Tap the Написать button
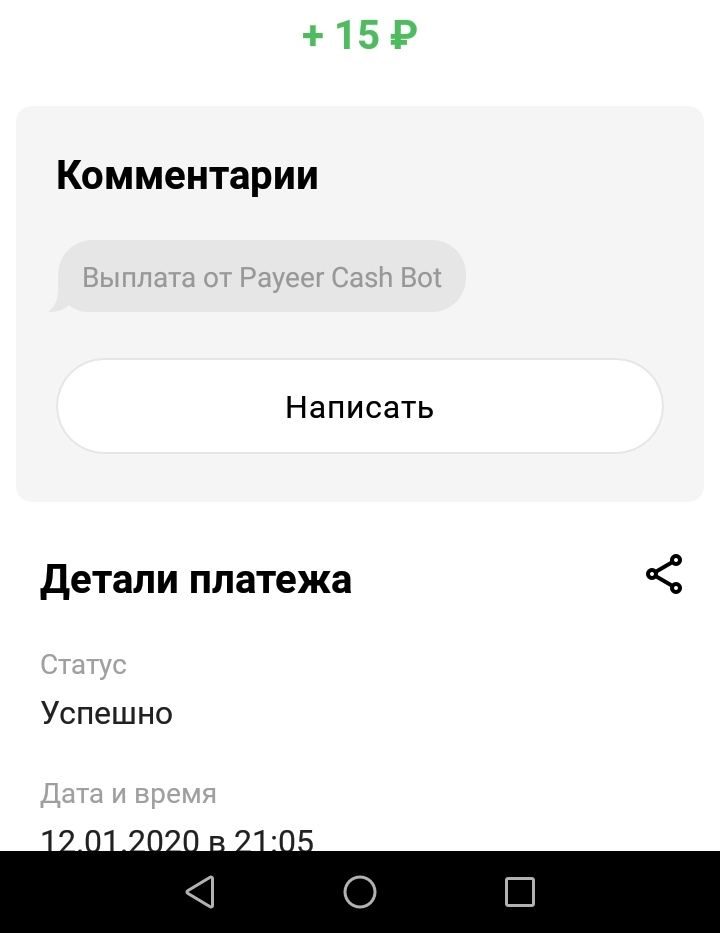This screenshot has height=933, width=720. click(x=359, y=407)
